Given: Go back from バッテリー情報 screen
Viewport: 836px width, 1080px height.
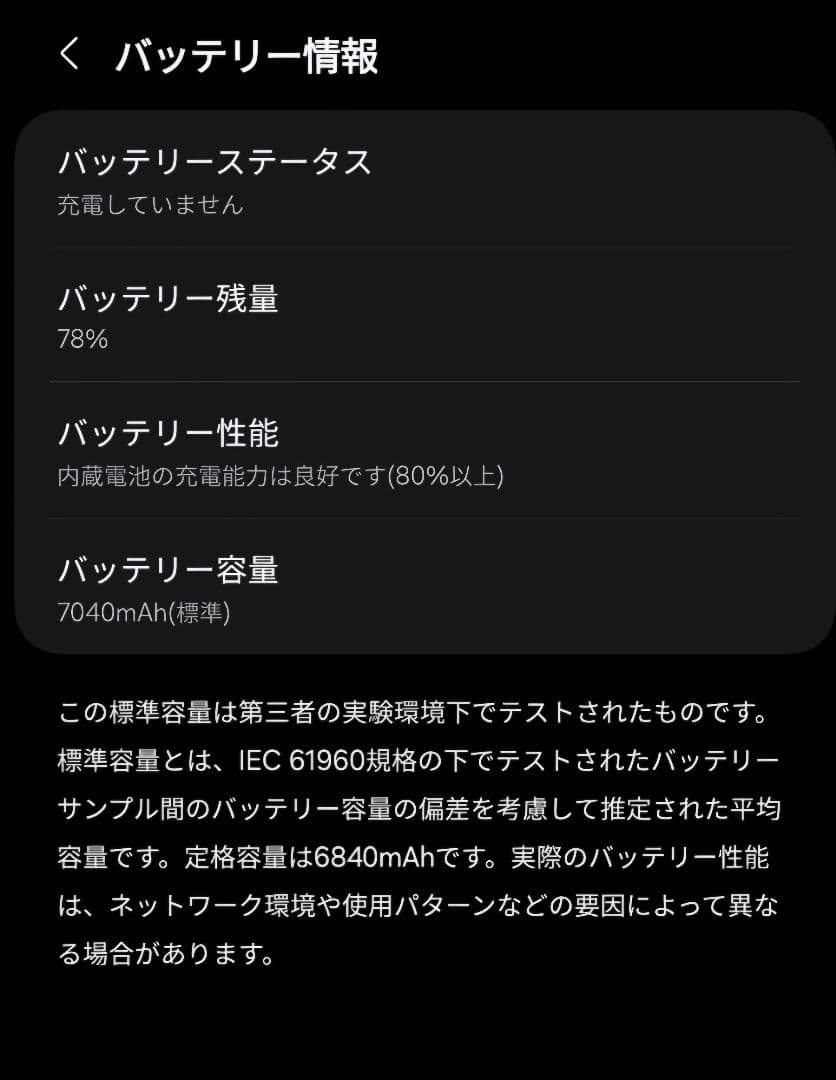Looking at the screenshot, I should click(x=69, y=55).
